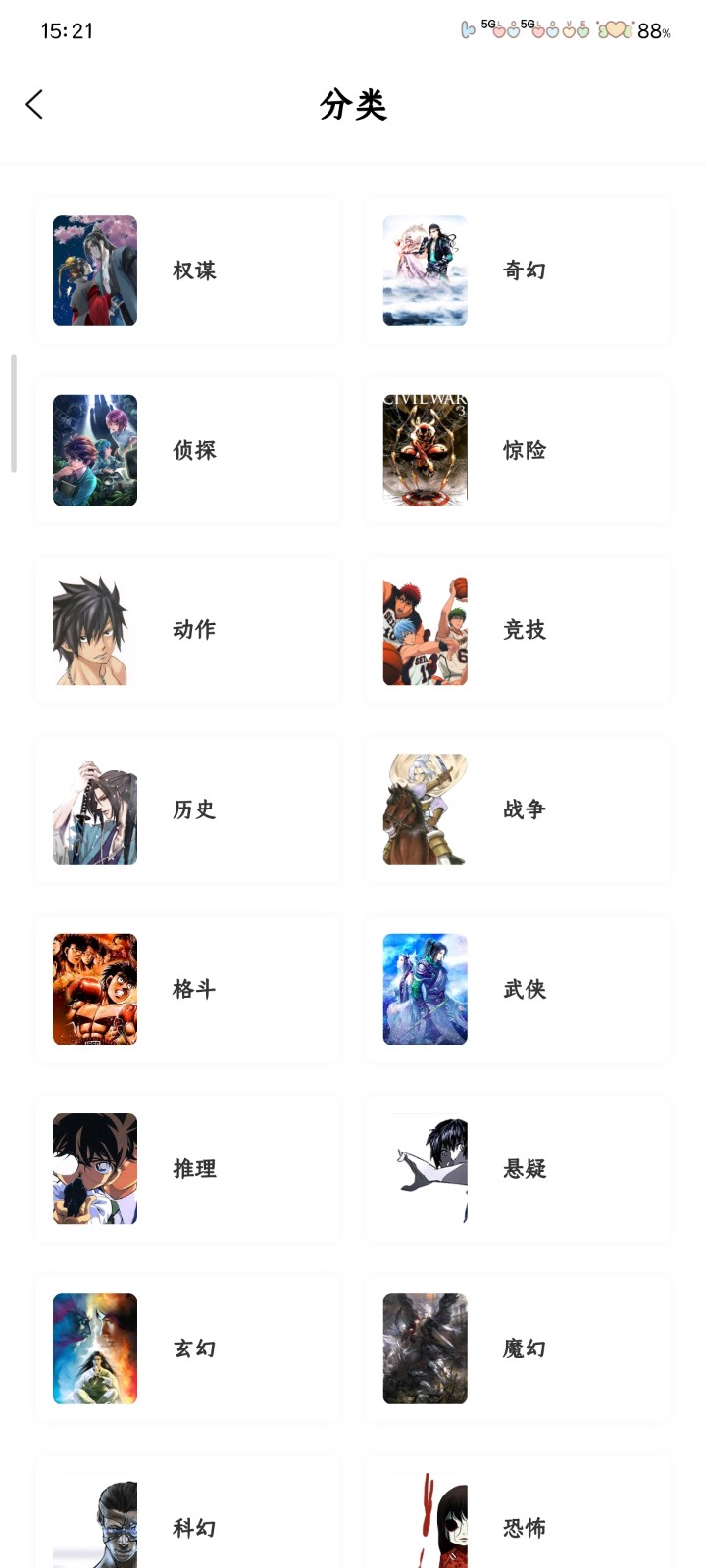This screenshot has width=706, height=1568.
Task: Tap the 侦探 detective cover thumbnail
Action: 94,450
